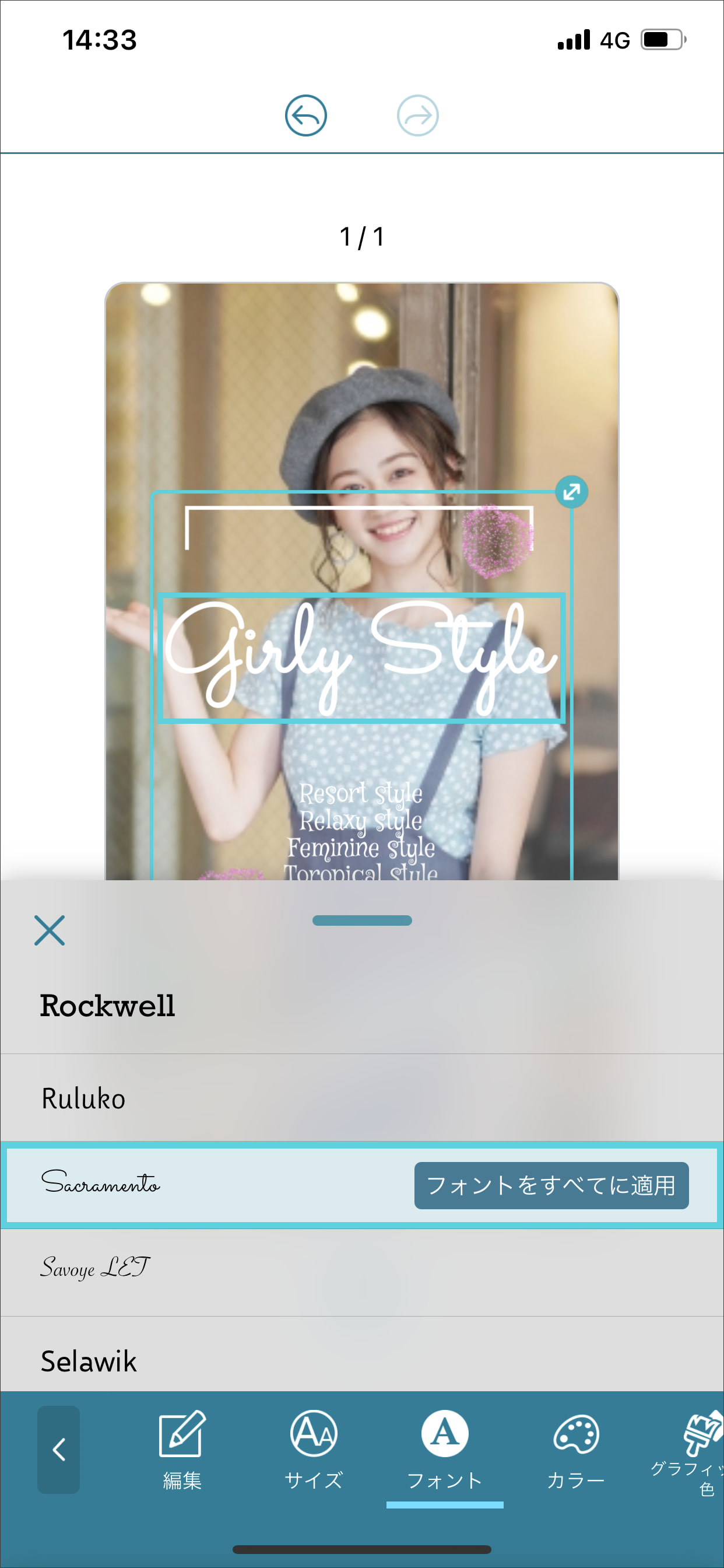Switch to the サイズ size tool

[314, 1450]
